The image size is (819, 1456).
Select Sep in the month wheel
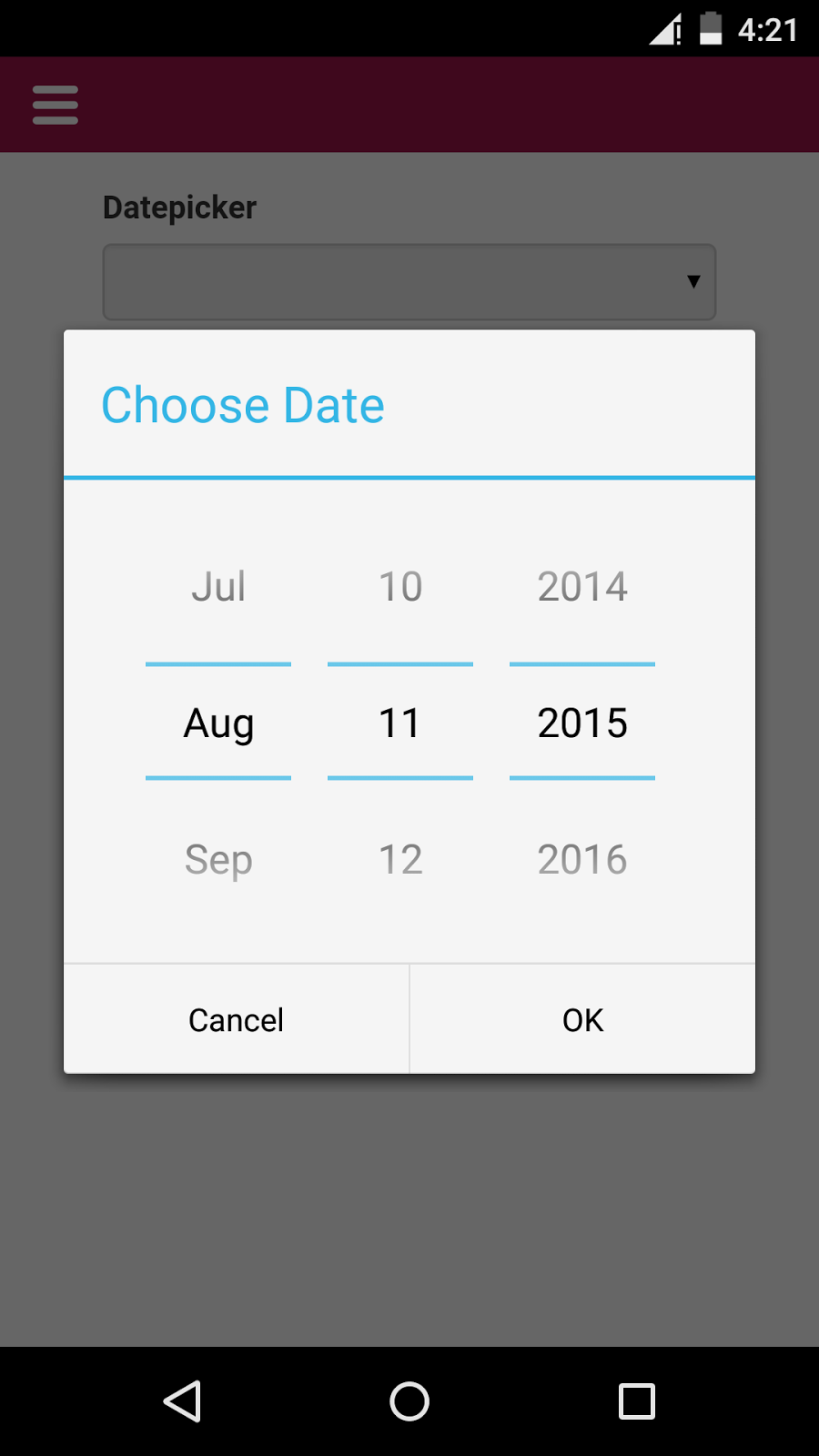(217, 859)
